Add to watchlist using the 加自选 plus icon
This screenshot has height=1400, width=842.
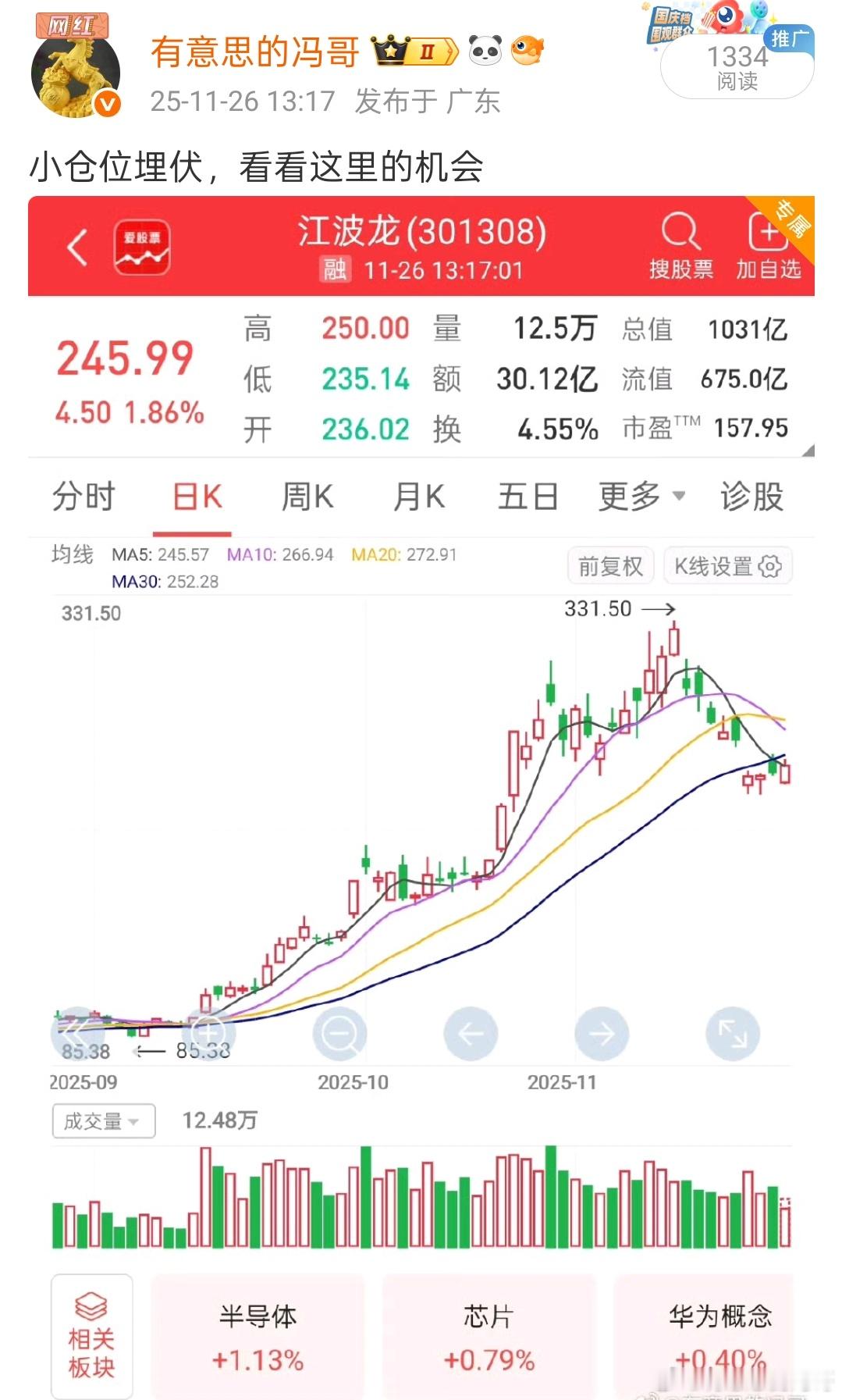coord(768,232)
